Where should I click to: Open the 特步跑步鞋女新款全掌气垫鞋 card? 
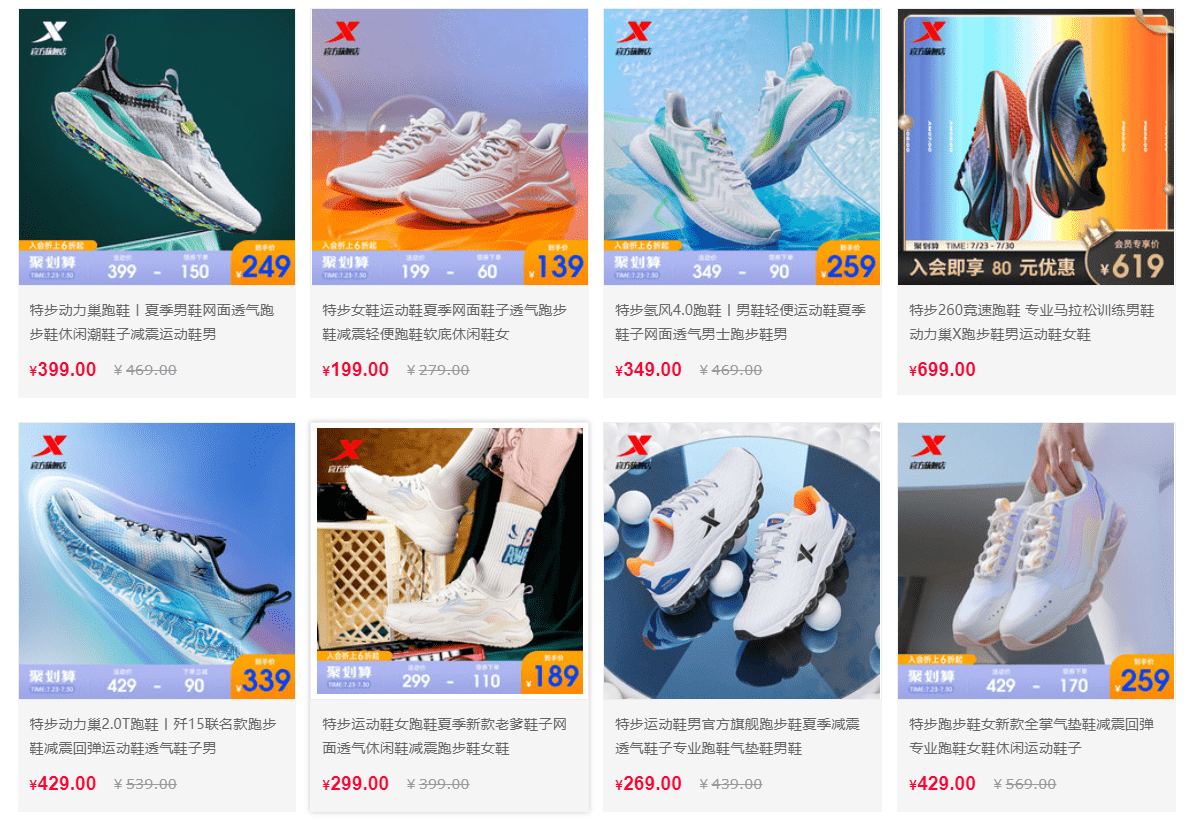(1035, 560)
